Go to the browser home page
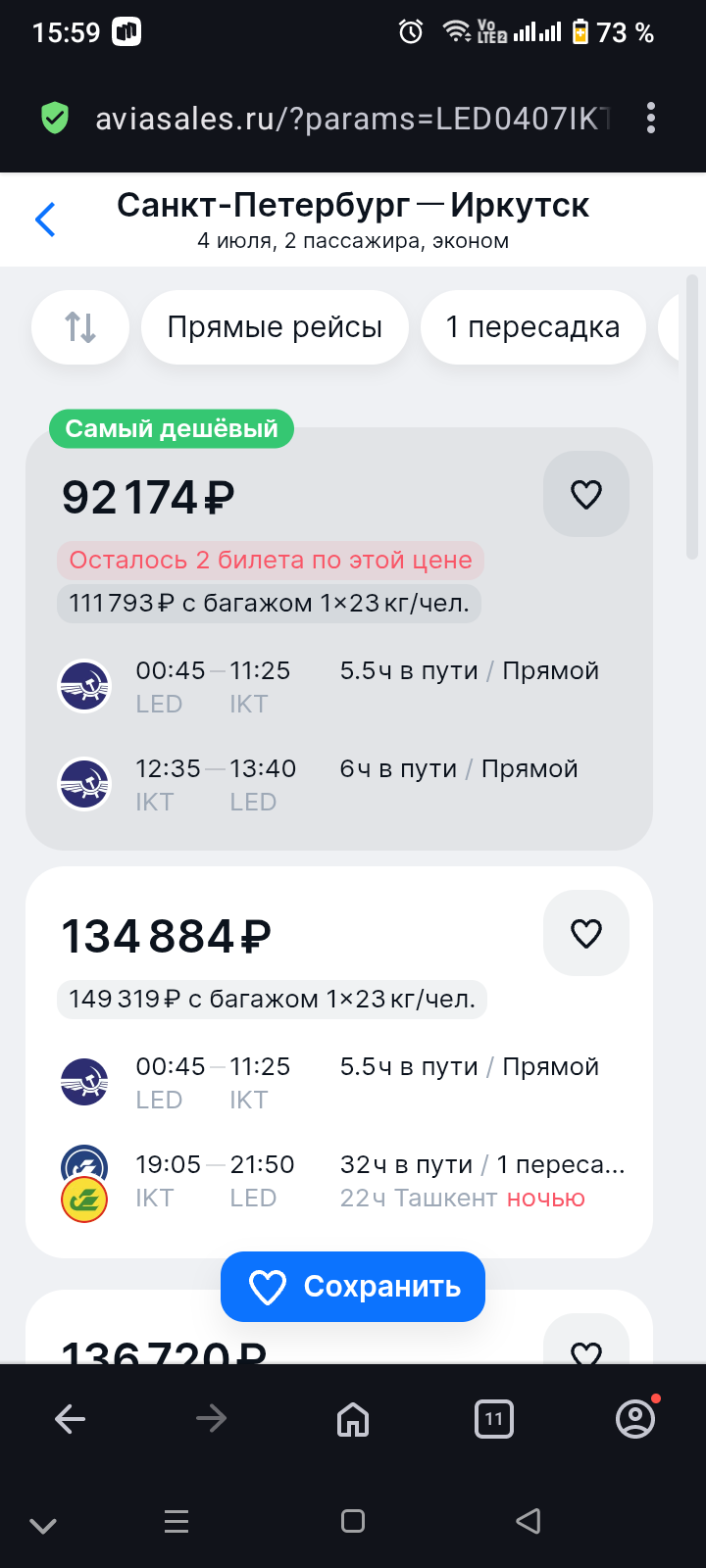 tap(353, 1418)
